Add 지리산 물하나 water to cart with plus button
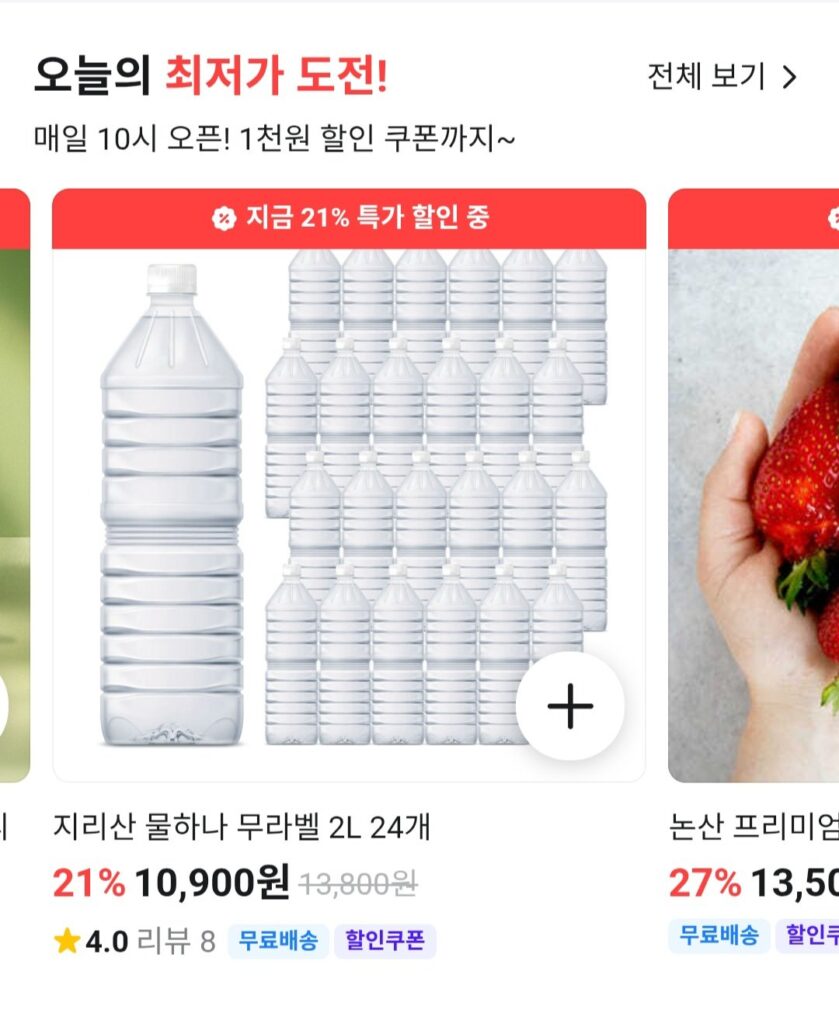 point(570,707)
